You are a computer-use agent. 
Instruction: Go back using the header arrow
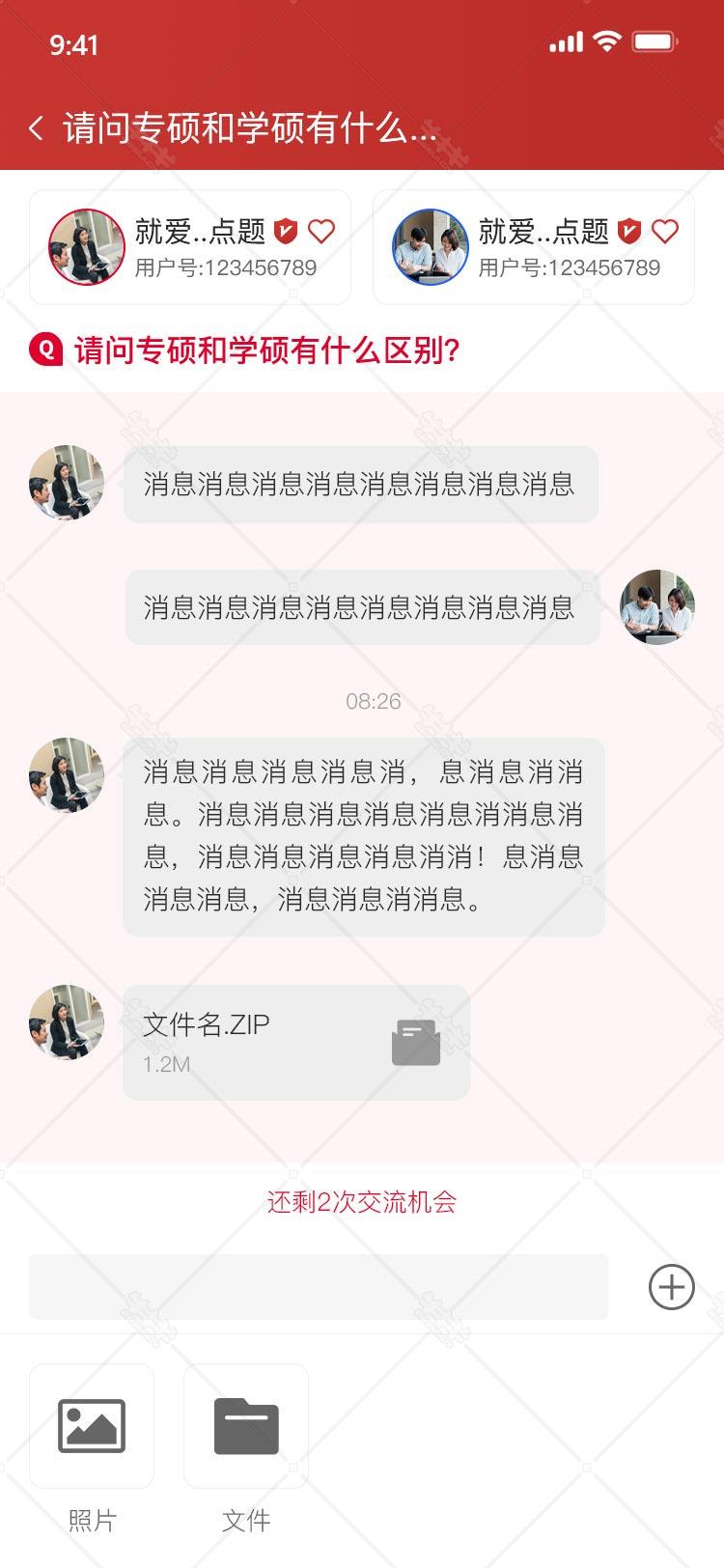(x=37, y=127)
